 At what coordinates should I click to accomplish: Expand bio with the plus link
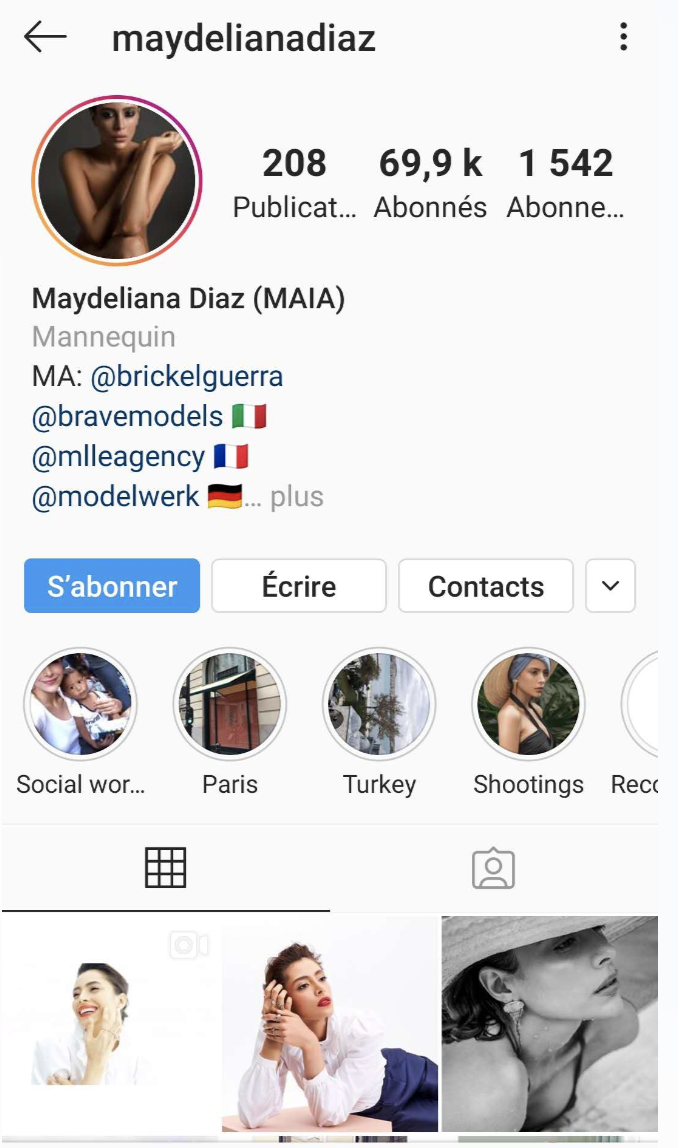click(x=297, y=496)
